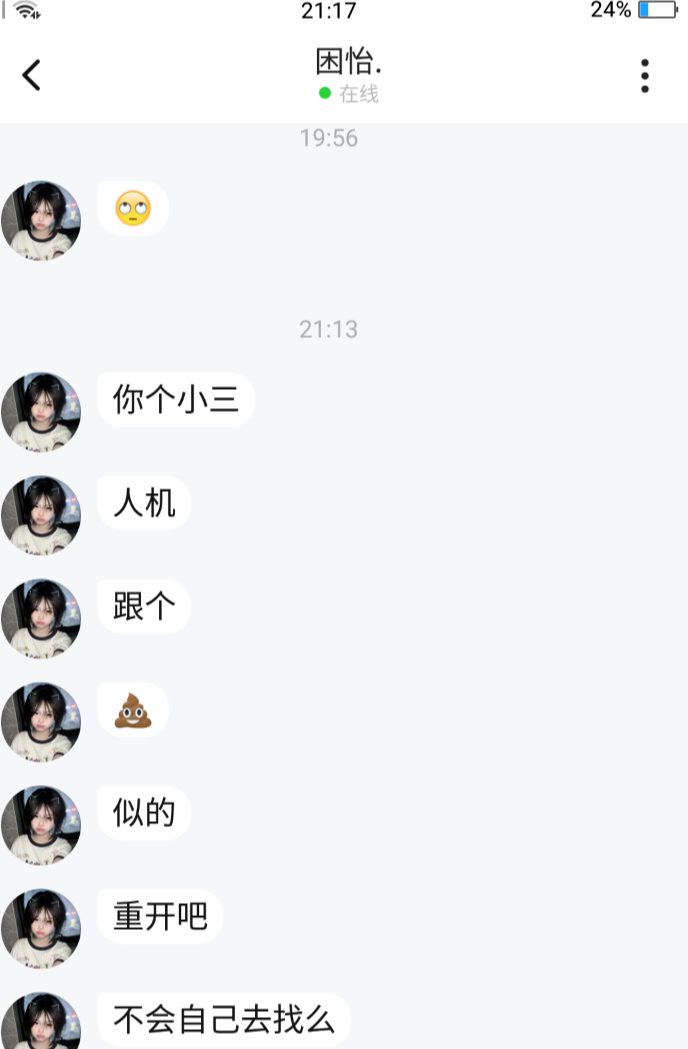688x1049 pixels.
Task: Tap the sender avatar beside 你个小三
Action: tap(41, 412)
